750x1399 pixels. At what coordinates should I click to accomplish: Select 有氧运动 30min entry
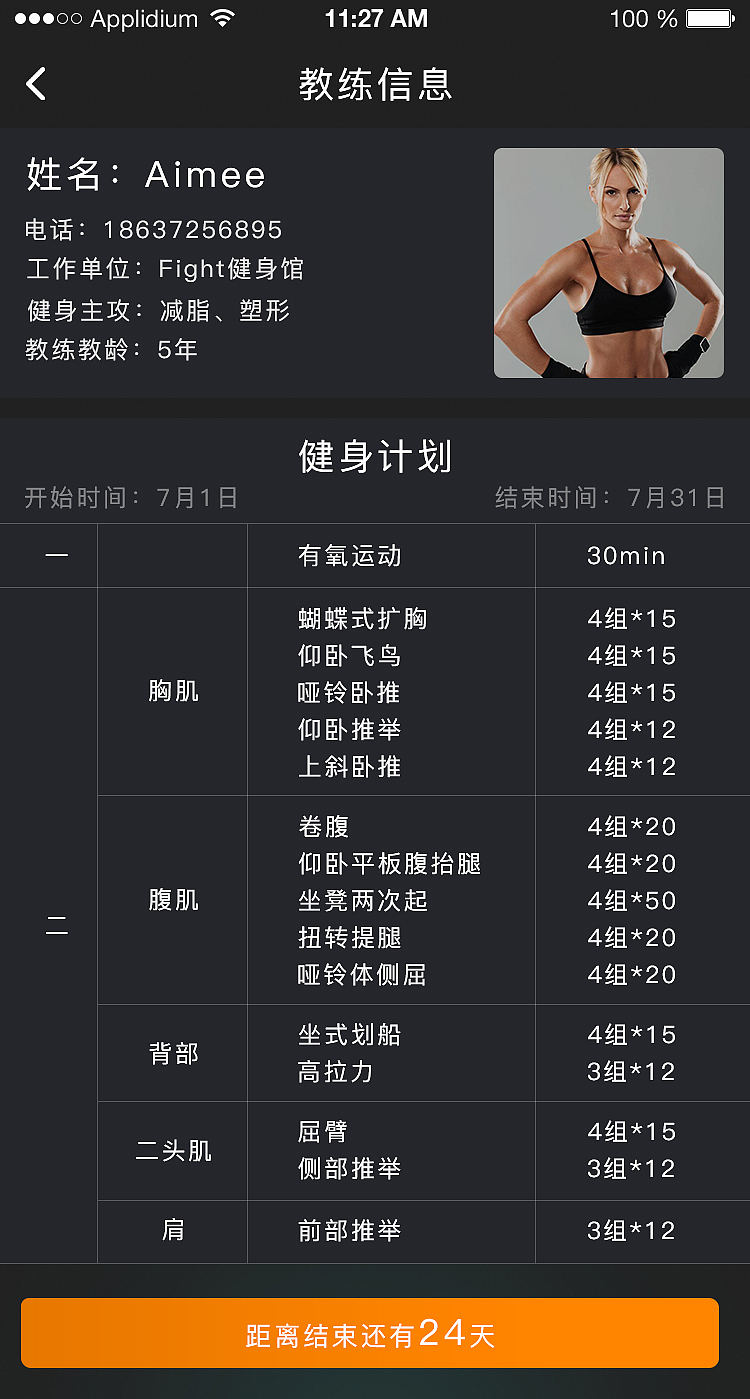point(390,555)
